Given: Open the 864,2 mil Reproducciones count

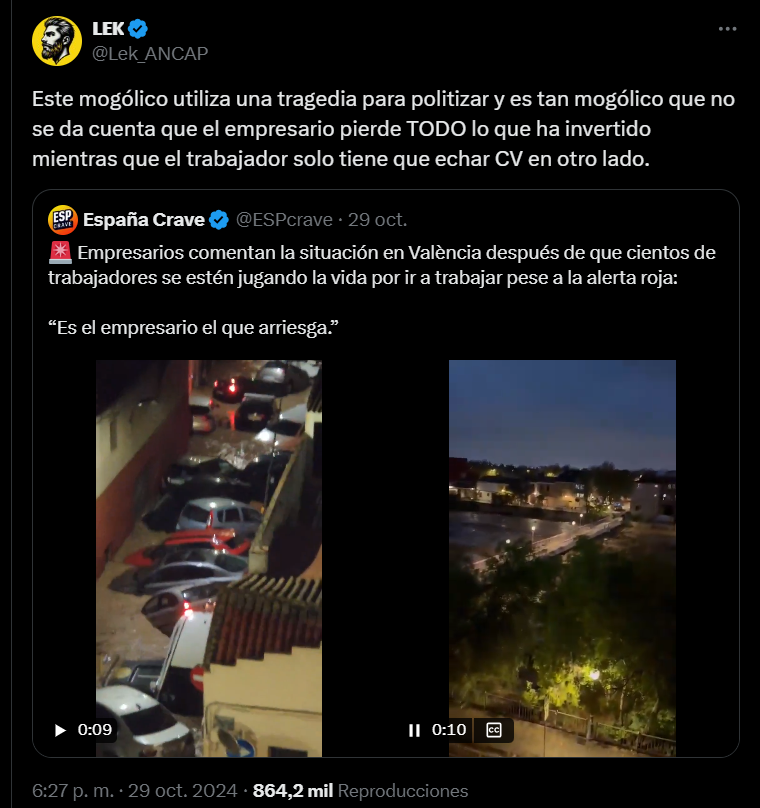Looking at the screenshot, I should point(360,790).
